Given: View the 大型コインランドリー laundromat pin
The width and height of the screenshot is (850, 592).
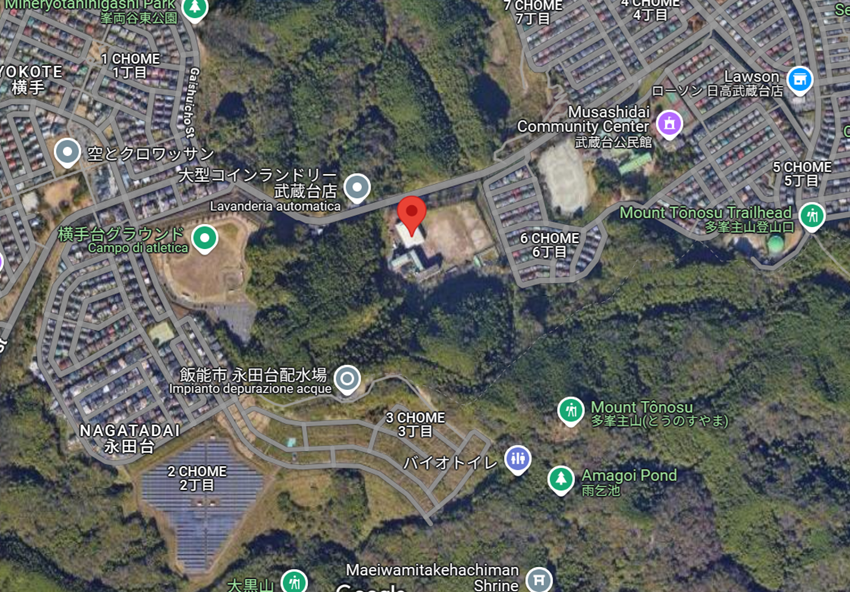Looking at the screenshot, I should click(x=357, y=187).
